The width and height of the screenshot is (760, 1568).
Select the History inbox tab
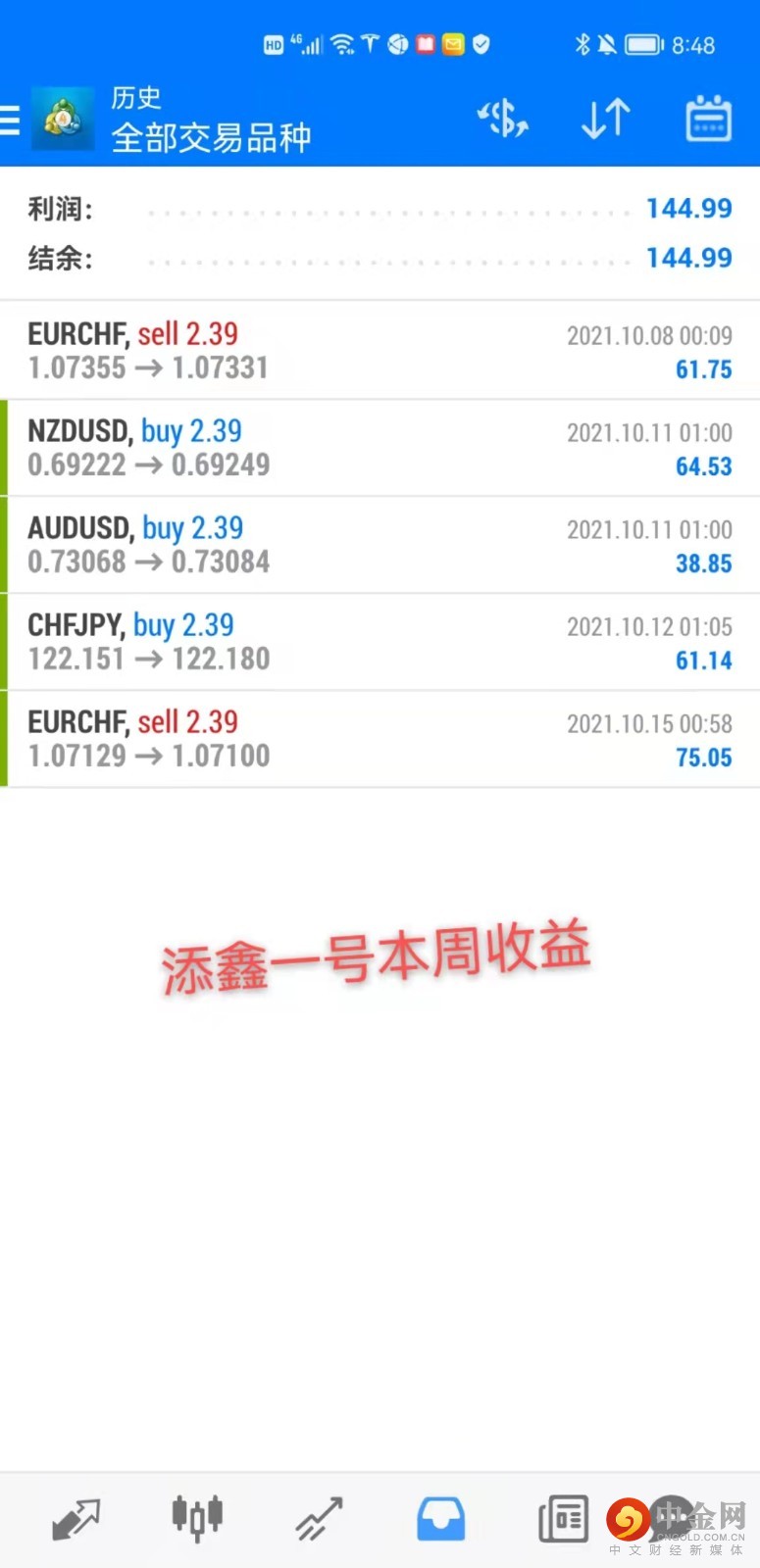441,1519
